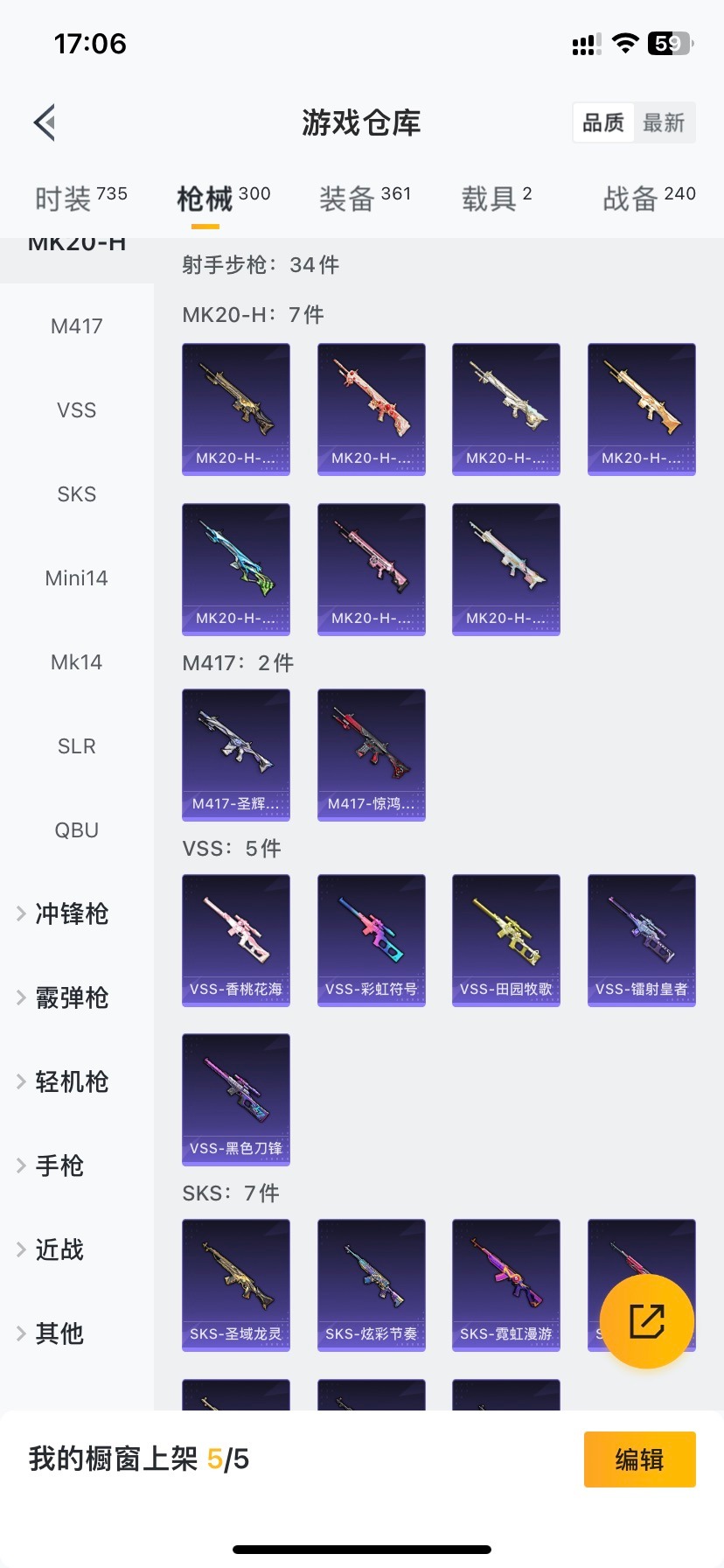Expand the 手枪 category

tap(59, 1165)
